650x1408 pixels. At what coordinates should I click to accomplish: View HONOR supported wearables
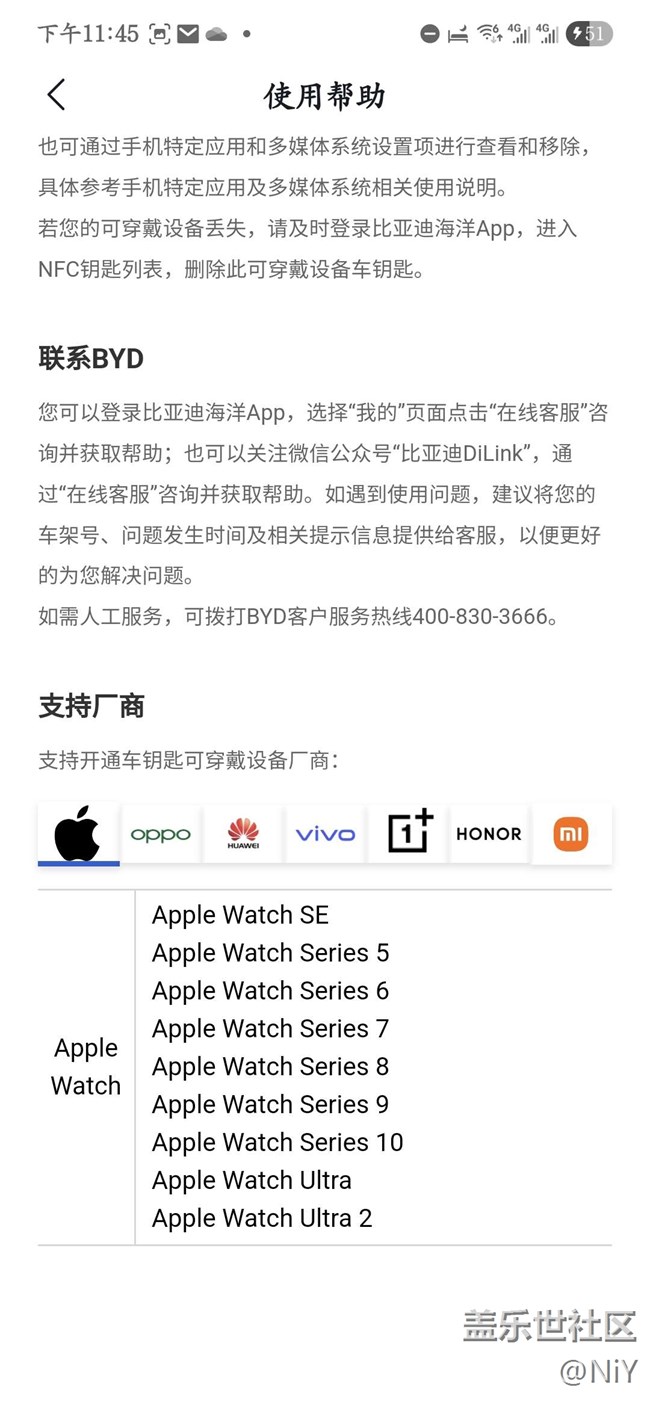point(489,833)
